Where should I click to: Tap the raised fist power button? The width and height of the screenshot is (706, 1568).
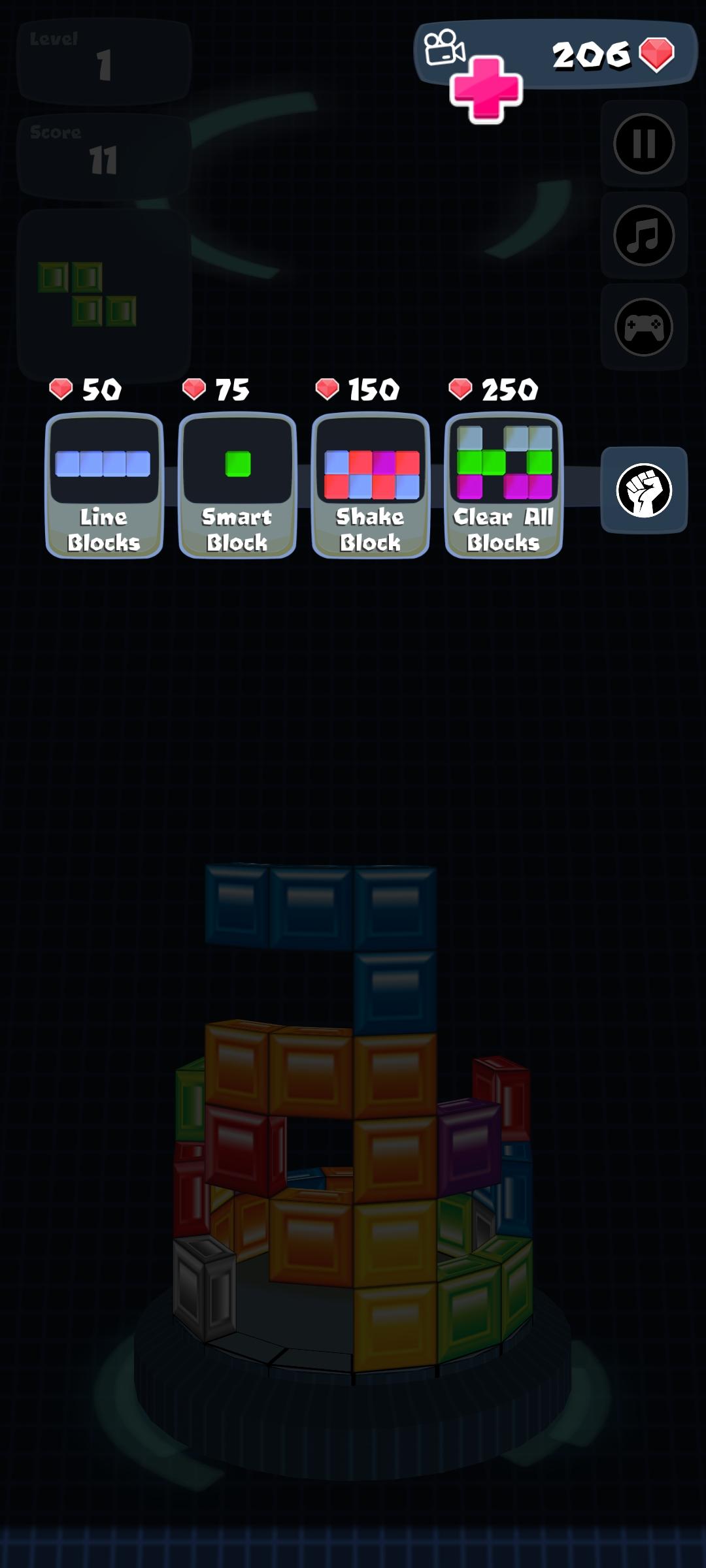coord(643,490)
